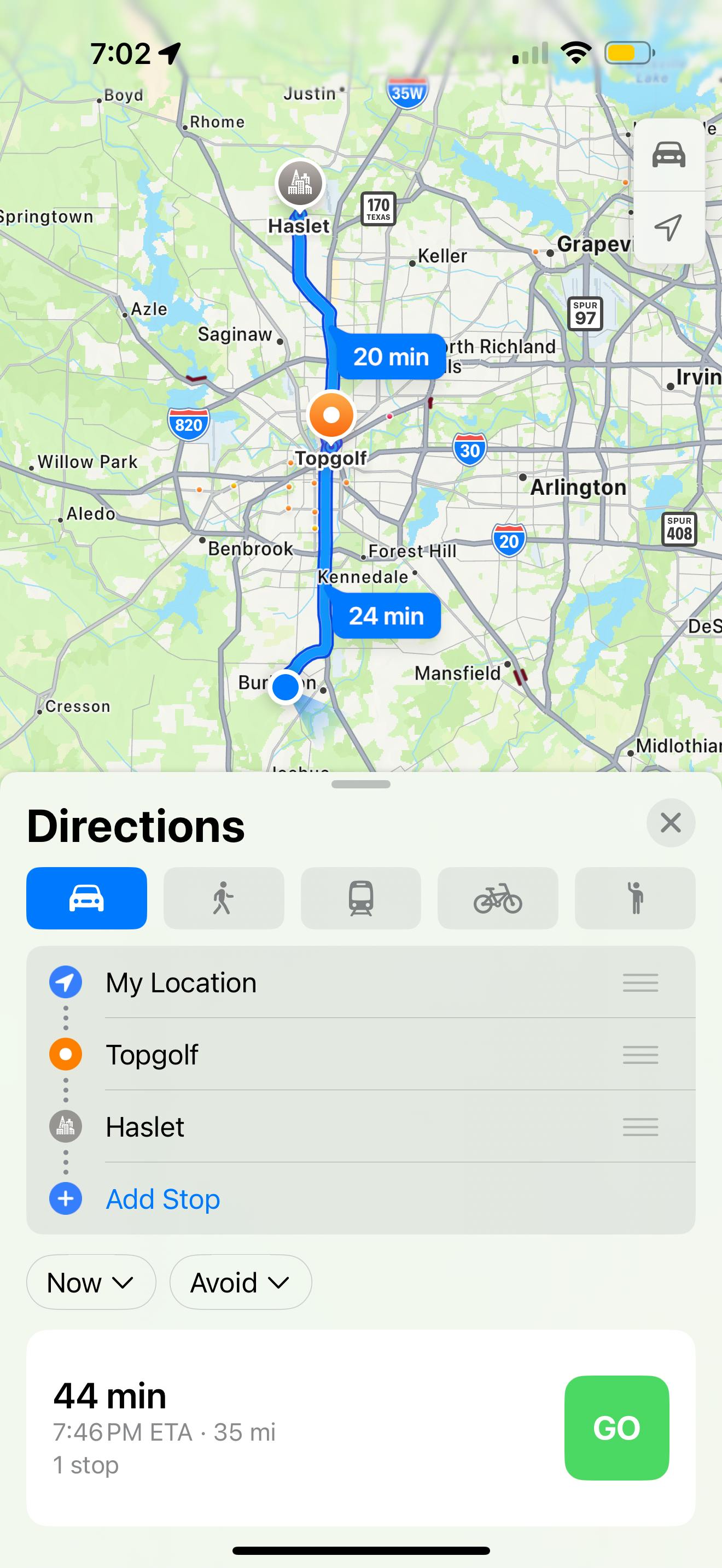Switch to transit directions
Viewport: 722px width, 1568px height.
(360, 898)
